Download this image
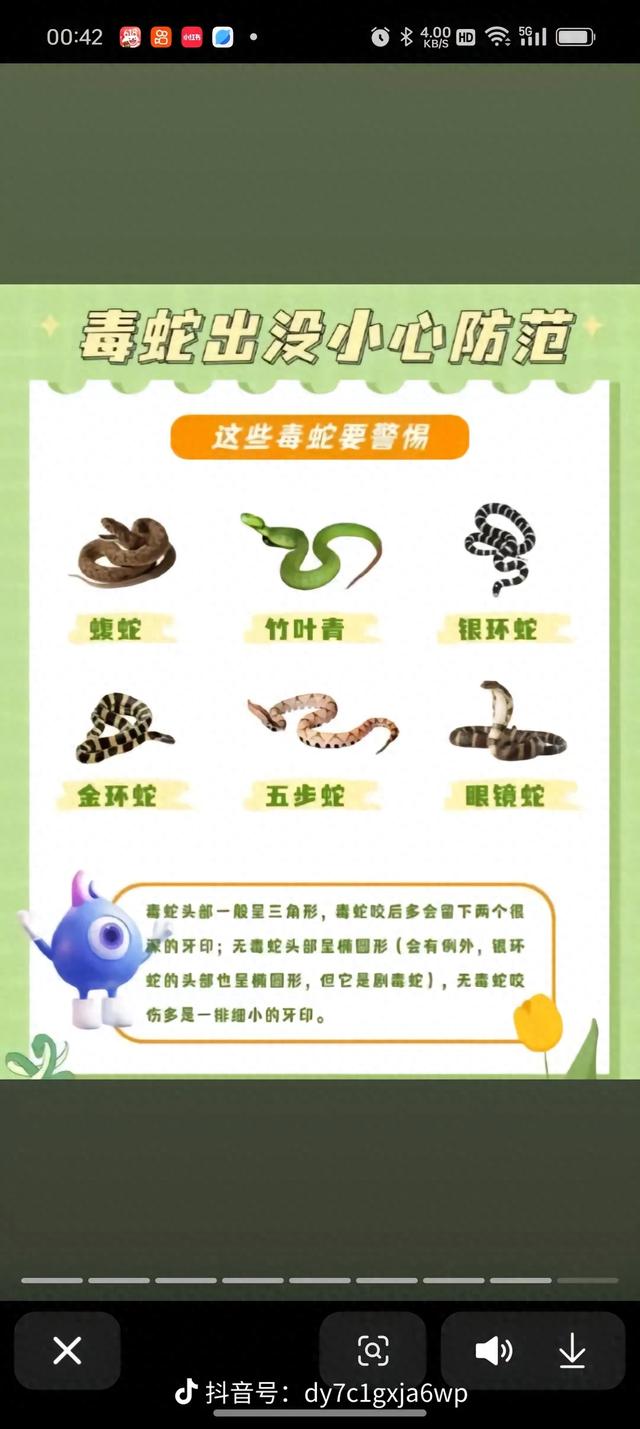The image size is (640, 1429). pos(572,1351)
